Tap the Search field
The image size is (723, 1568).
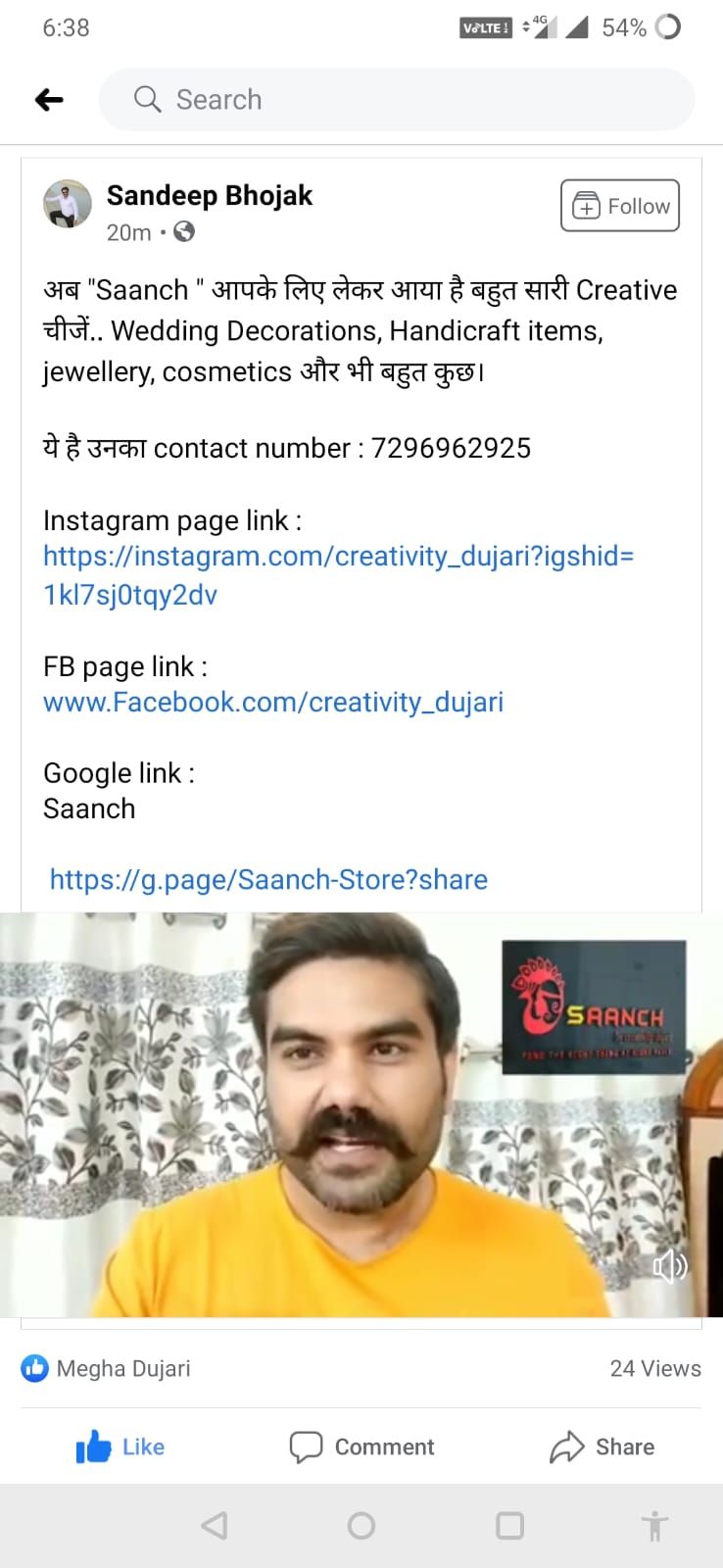pyautogui.click(x=396, y=100)
